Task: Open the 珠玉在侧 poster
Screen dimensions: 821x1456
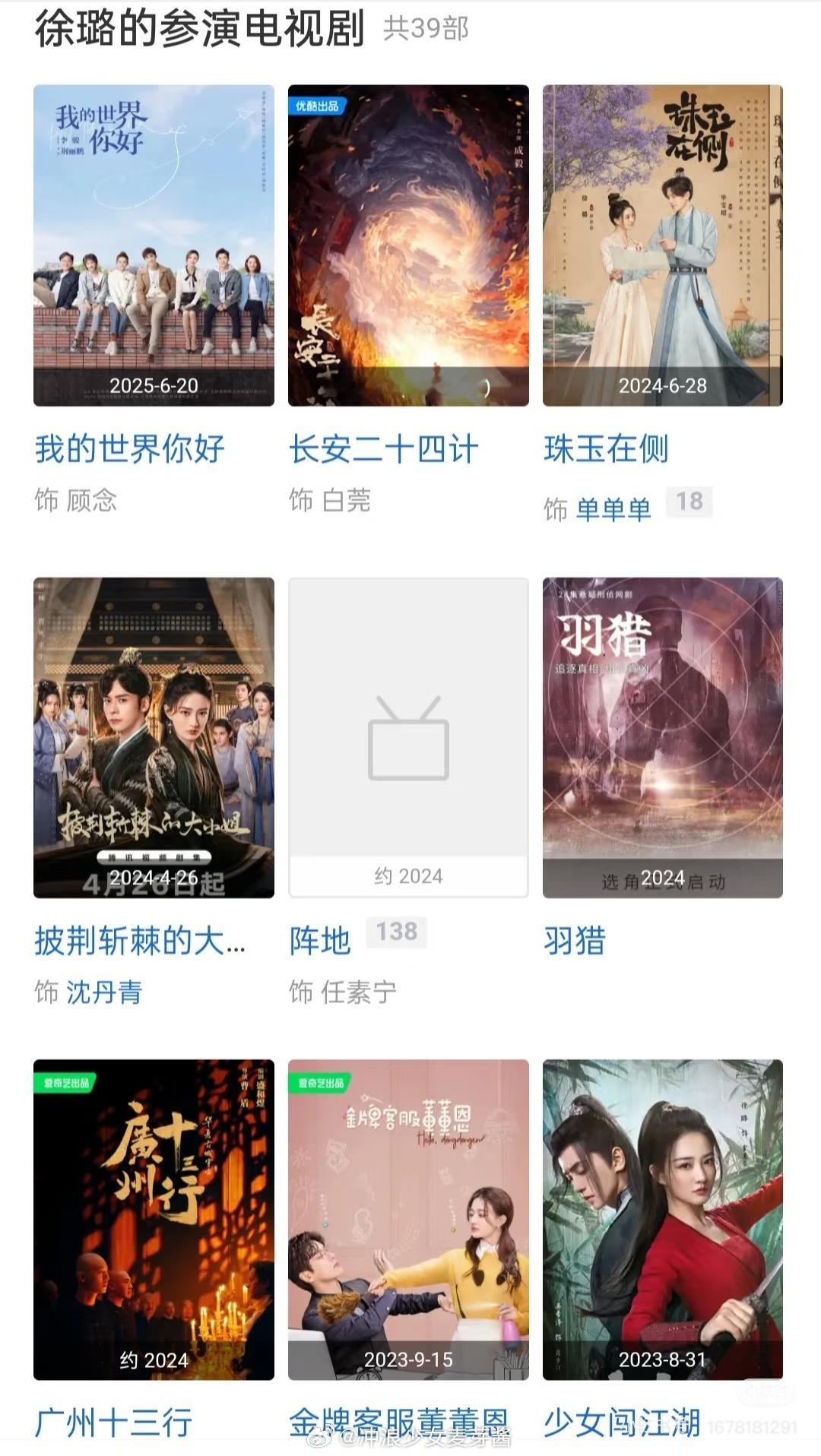Action: [663, 245]
